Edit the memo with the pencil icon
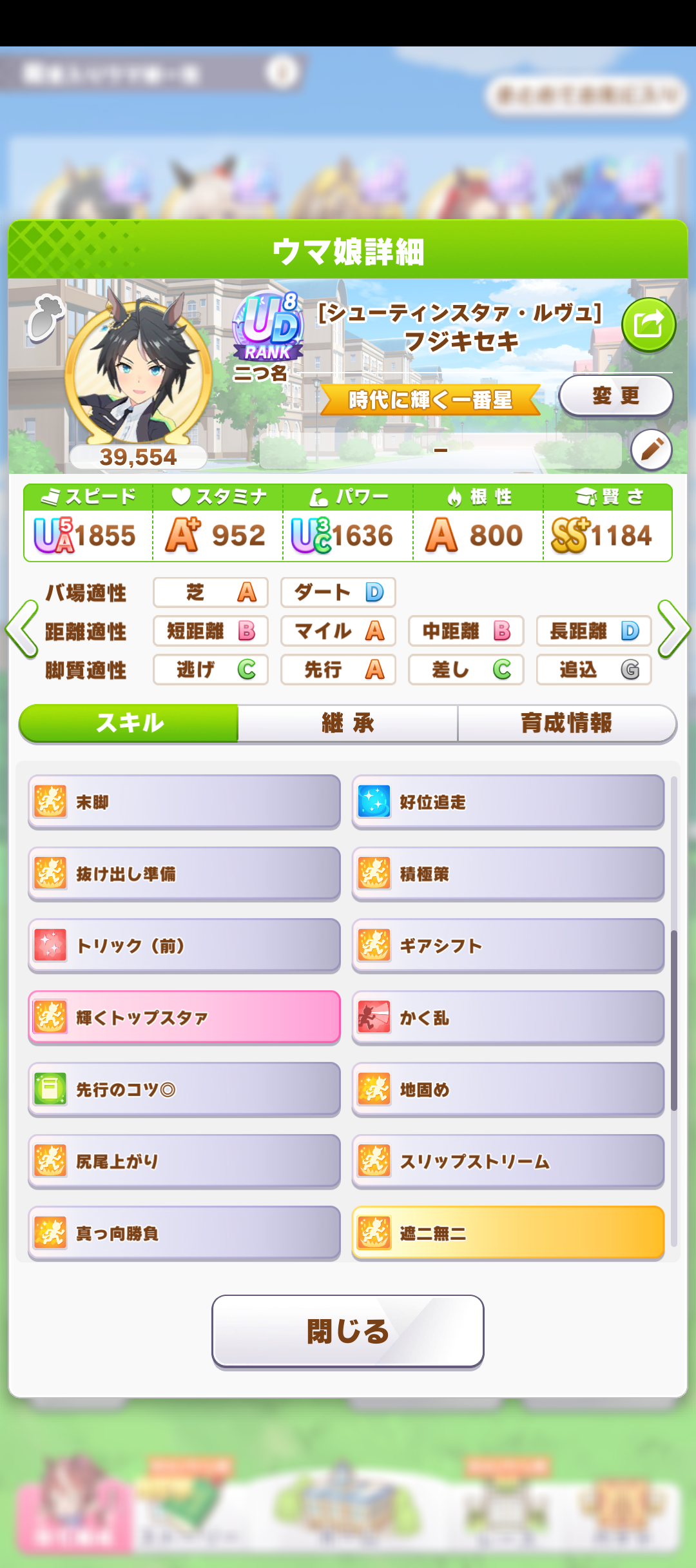The height and width of the screenshot is (1568, 696). pyautogui.click(x=651, y=449)
